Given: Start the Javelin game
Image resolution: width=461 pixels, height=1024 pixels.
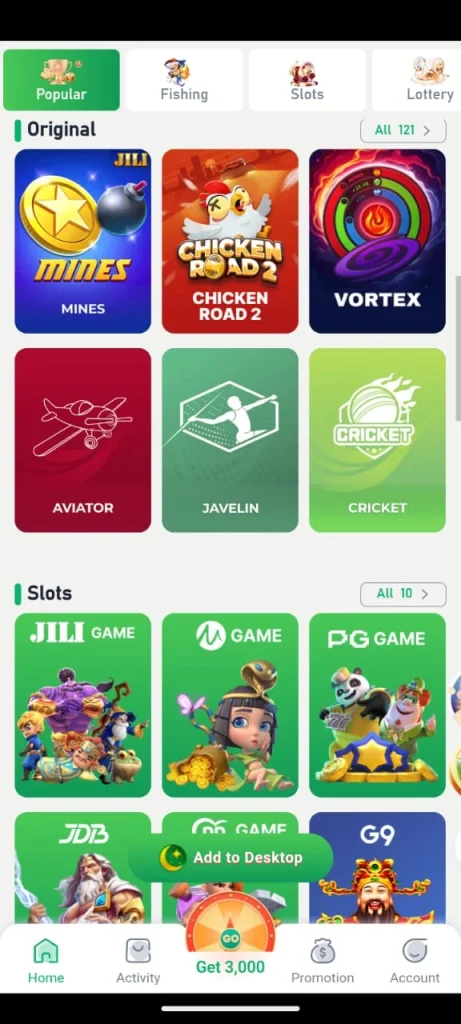Looking at the screenshot, I should 230,440.
